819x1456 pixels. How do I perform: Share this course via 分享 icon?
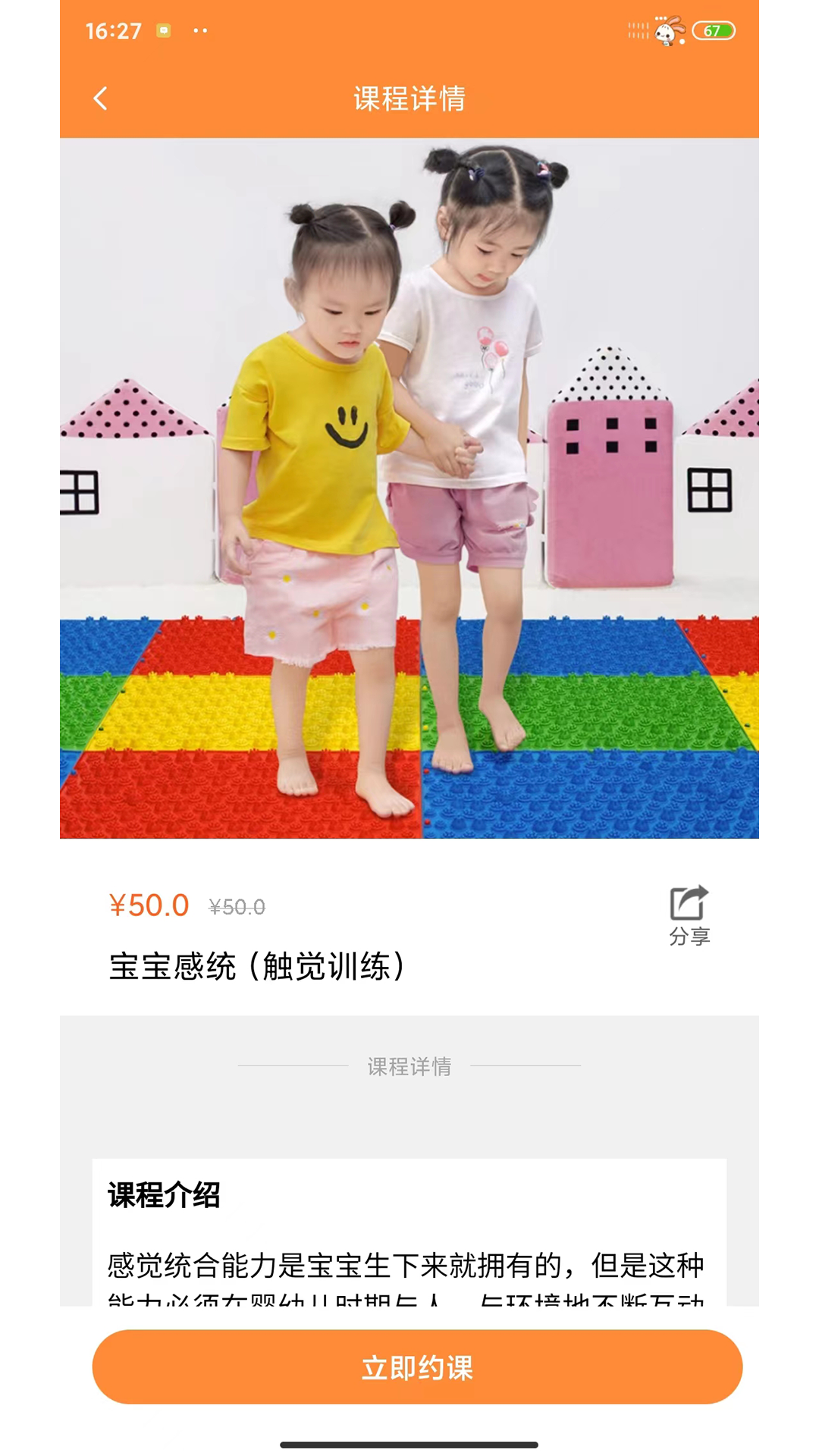(689, 916)
